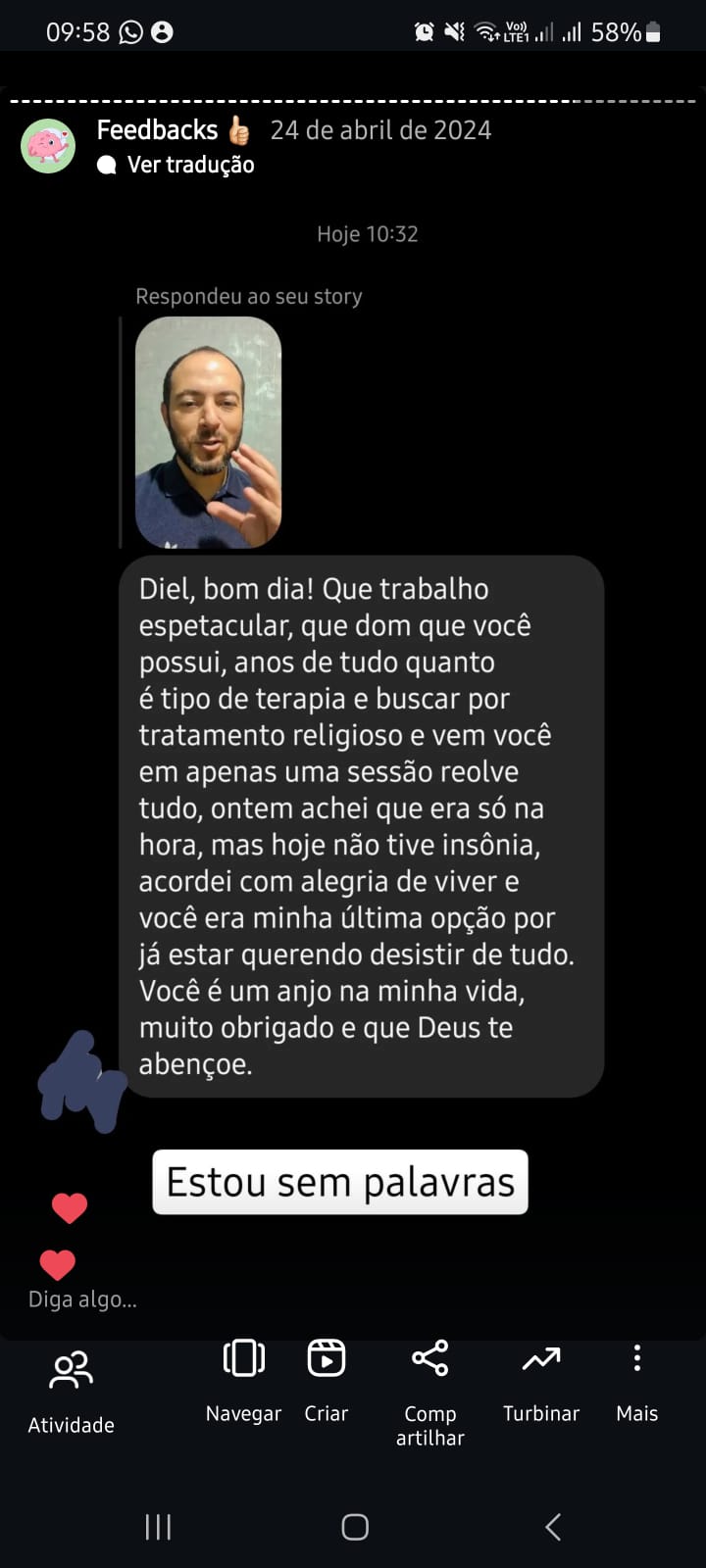Boost this story with Turbinar

click(541, 1380)
